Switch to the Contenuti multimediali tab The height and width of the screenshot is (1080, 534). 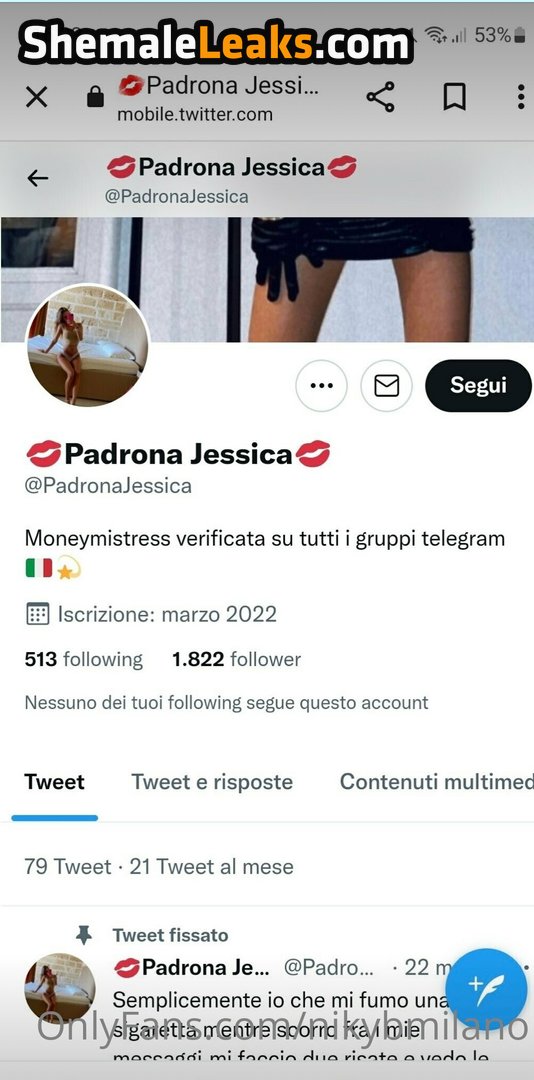tap(437, 782)
